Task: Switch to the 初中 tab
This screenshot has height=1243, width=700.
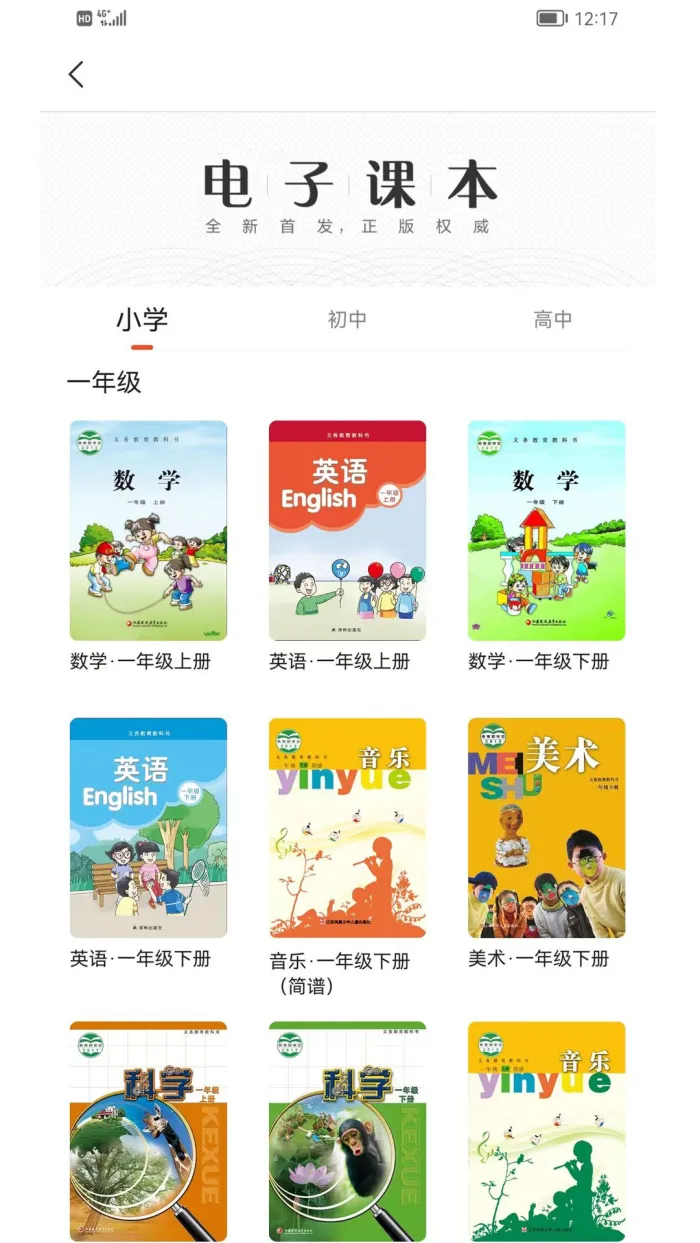Action: click(x=347, y=320)
